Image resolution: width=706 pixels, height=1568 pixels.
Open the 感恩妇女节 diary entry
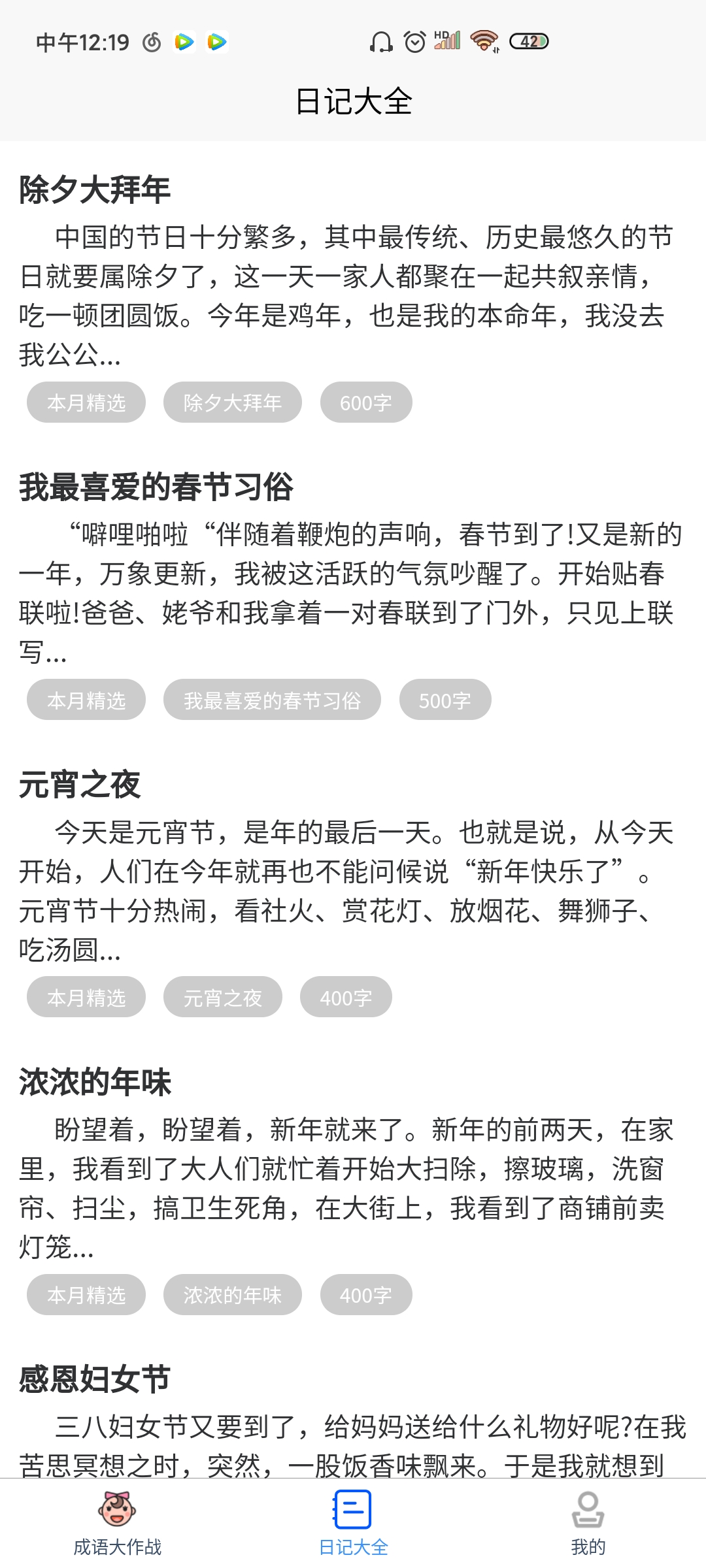95,1379
